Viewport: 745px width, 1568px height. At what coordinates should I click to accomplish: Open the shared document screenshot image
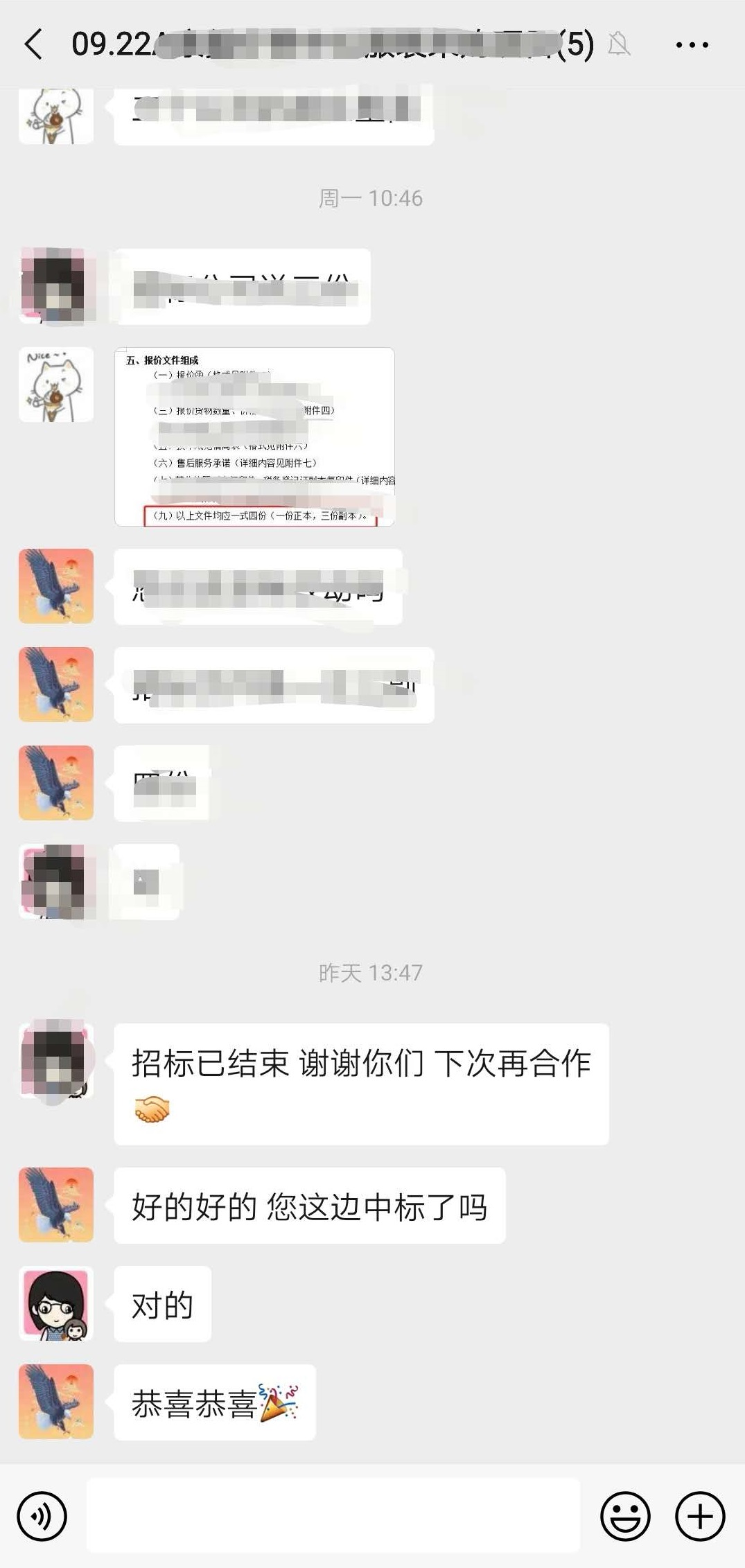pyautogui.click(x=254, y=437)
